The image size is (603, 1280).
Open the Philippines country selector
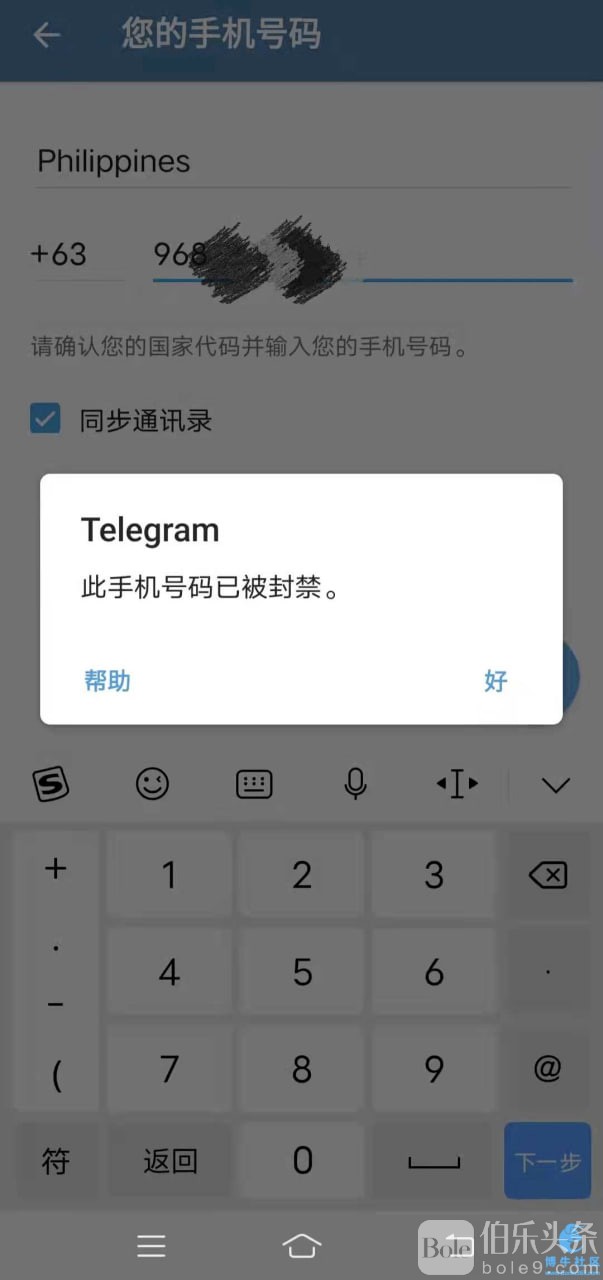coord(300,162)
